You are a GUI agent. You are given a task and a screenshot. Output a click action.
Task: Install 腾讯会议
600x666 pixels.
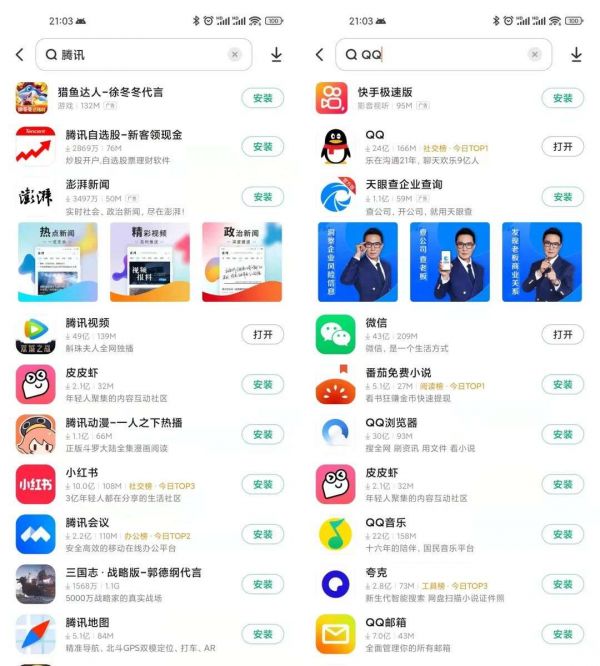(x=263, y=534)
